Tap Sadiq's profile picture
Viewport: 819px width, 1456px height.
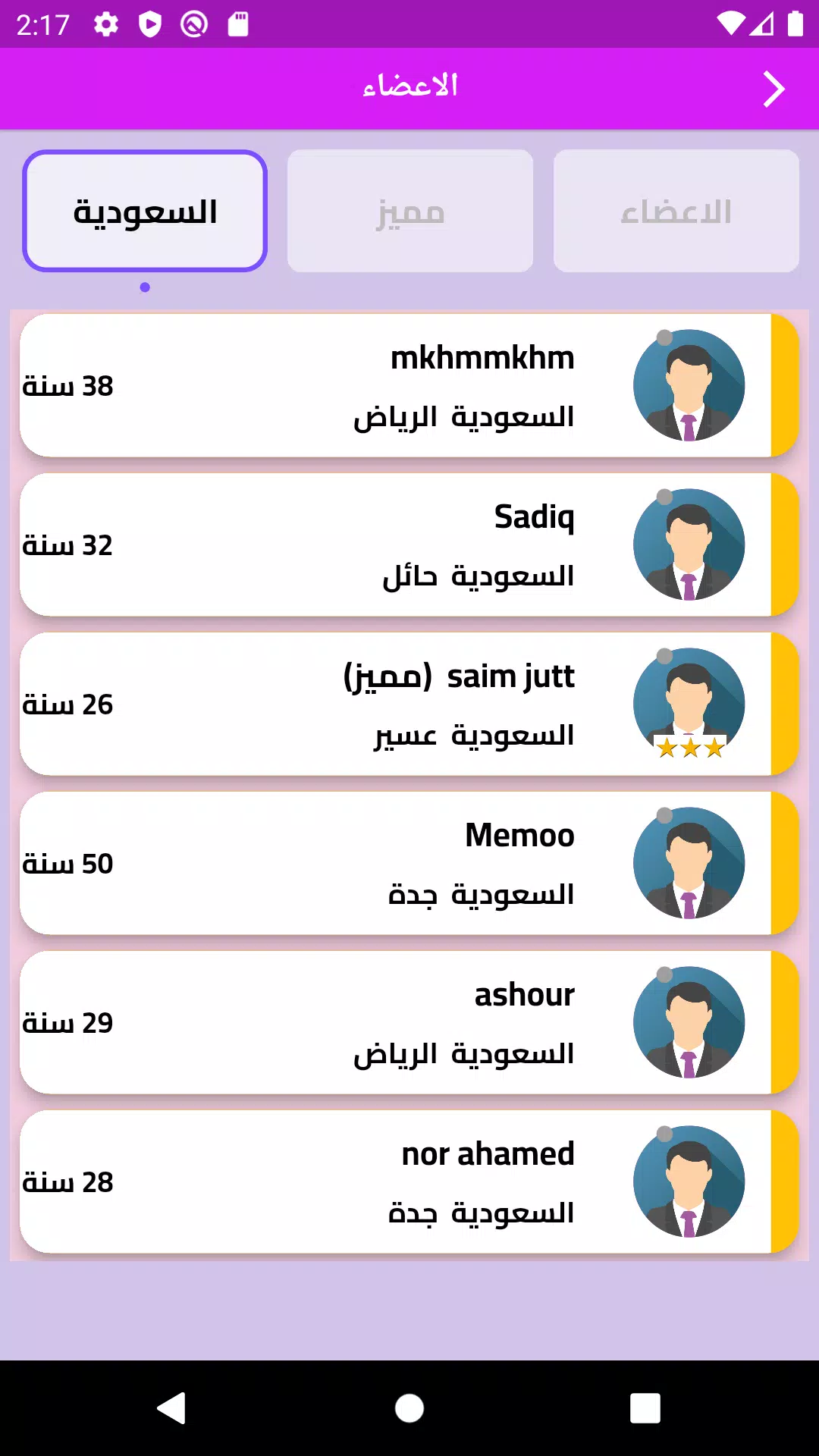689,544
